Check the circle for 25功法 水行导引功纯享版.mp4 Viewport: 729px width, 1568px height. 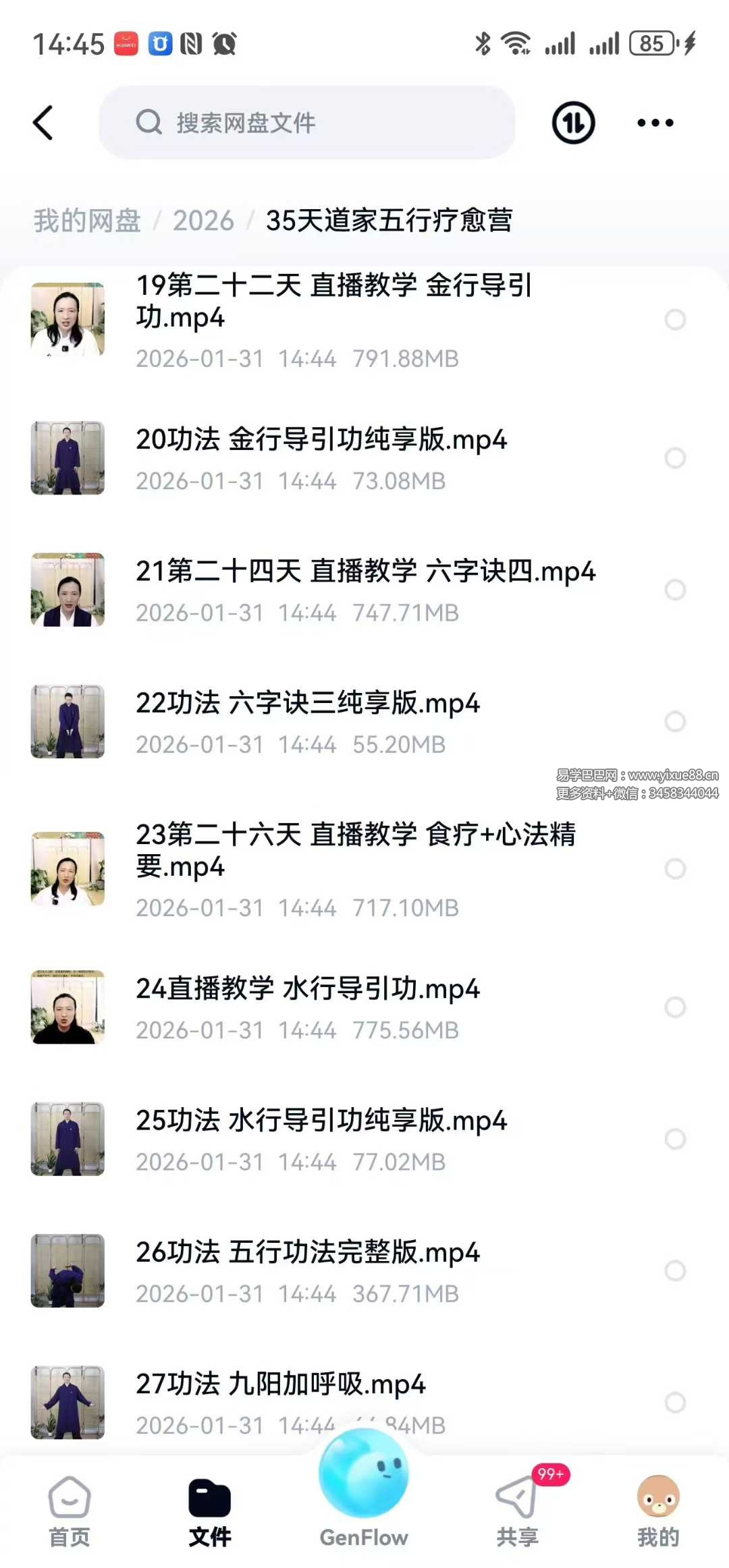(x=675, y=1139)
